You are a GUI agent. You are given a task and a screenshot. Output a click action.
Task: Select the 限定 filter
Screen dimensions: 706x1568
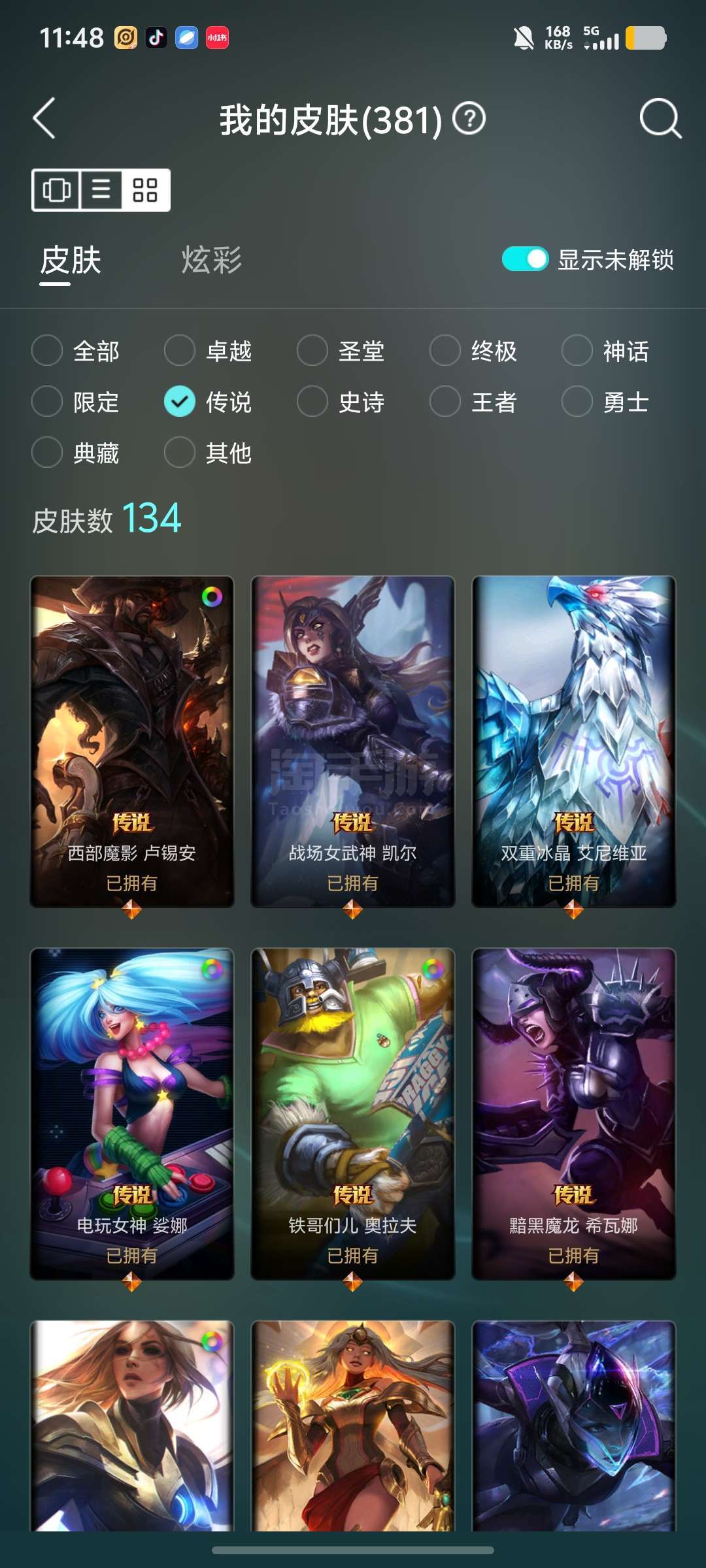(x=76, y=402)
